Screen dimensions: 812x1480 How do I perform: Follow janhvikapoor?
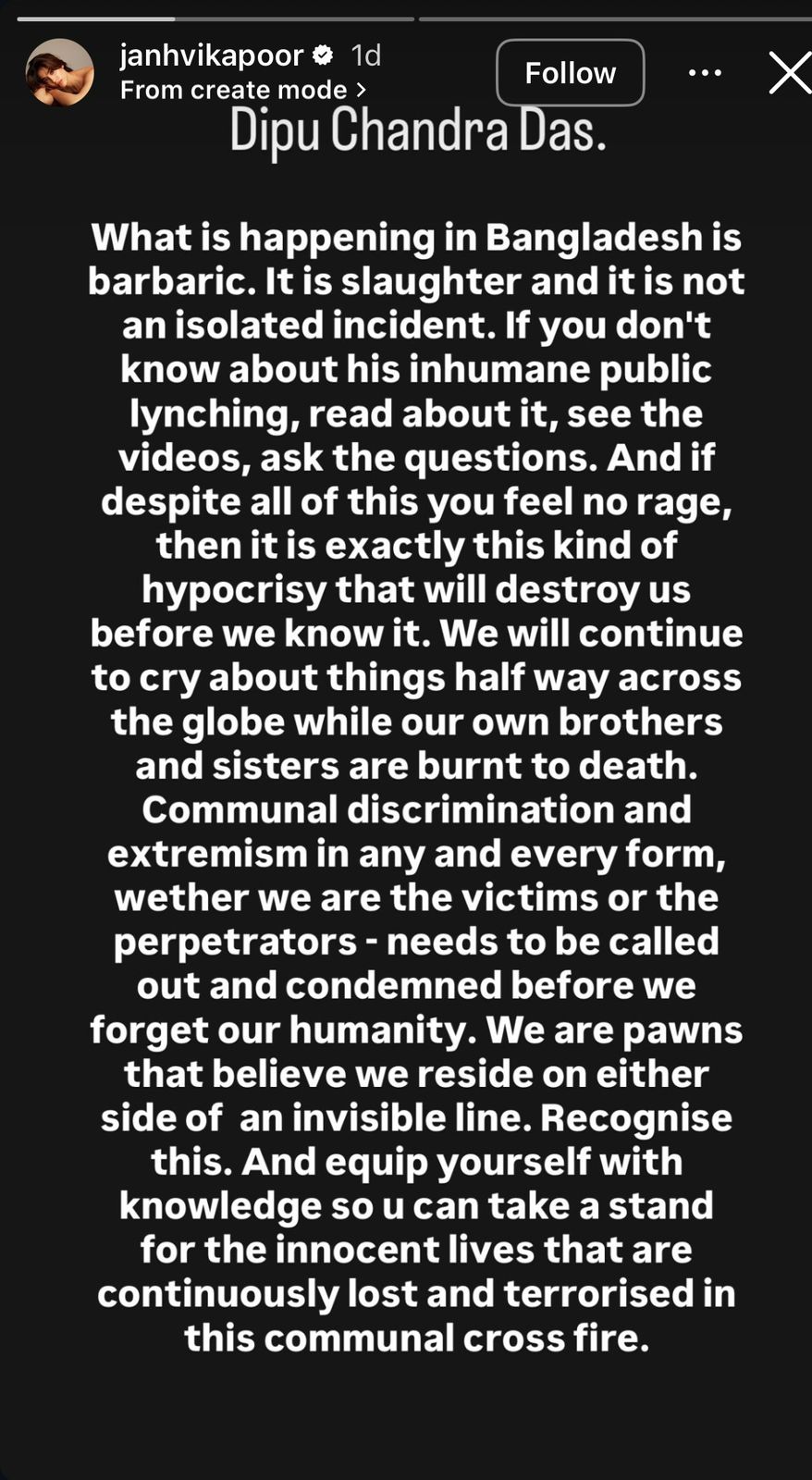tap(570, 73)
